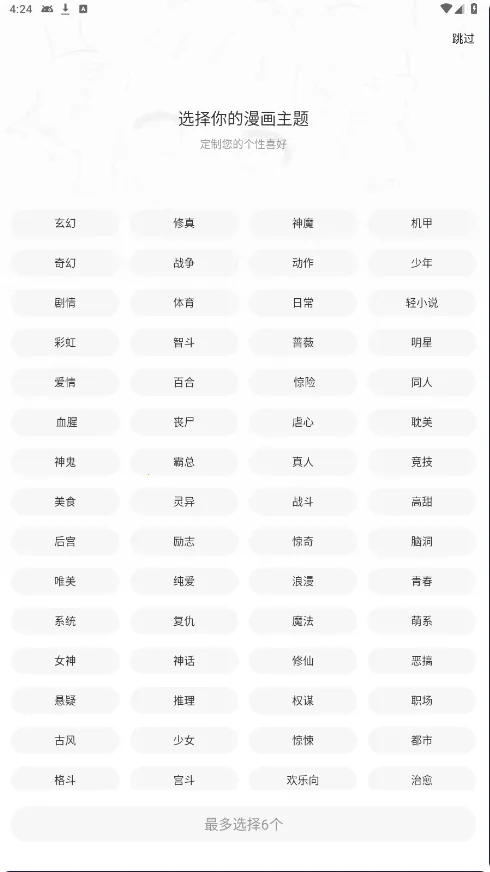490x872 pixels.
Task: Pick the 复仇 theme chip
Action: click(184, 621)
